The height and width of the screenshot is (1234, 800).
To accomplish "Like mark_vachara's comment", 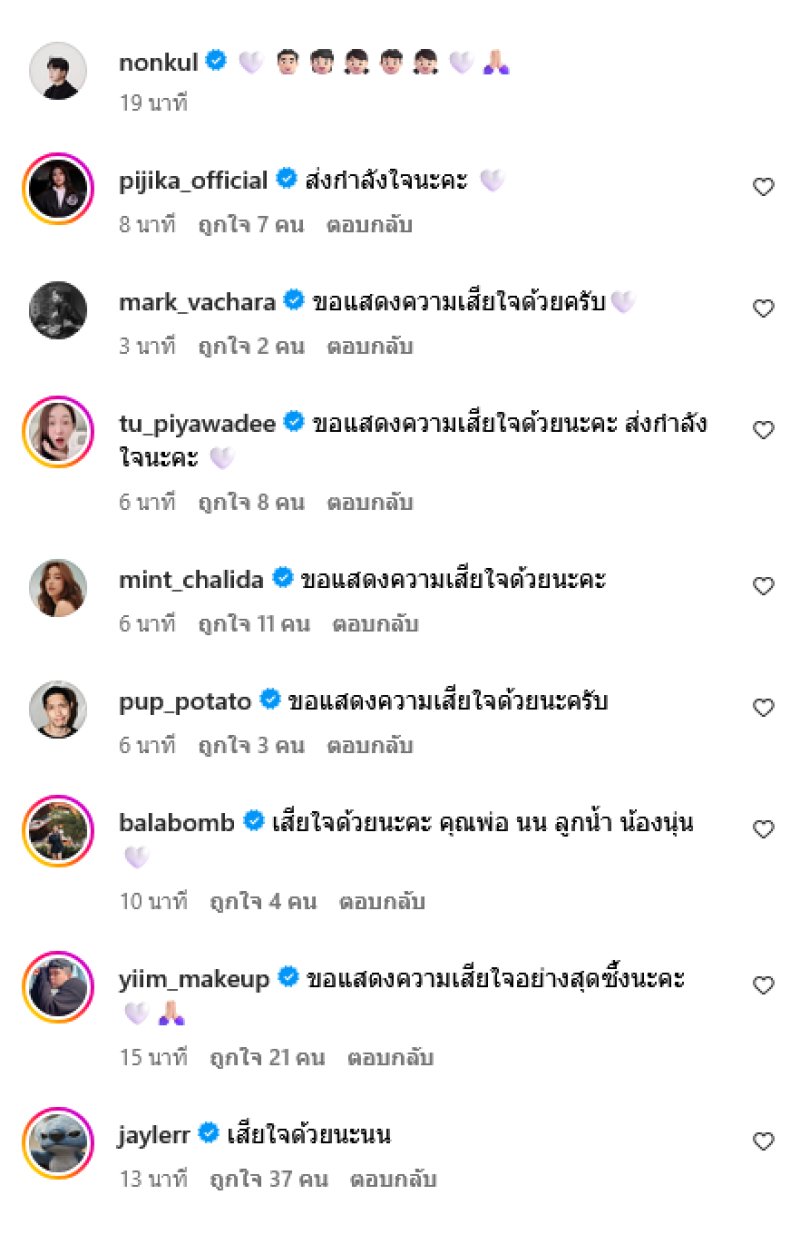I will 763,309.
